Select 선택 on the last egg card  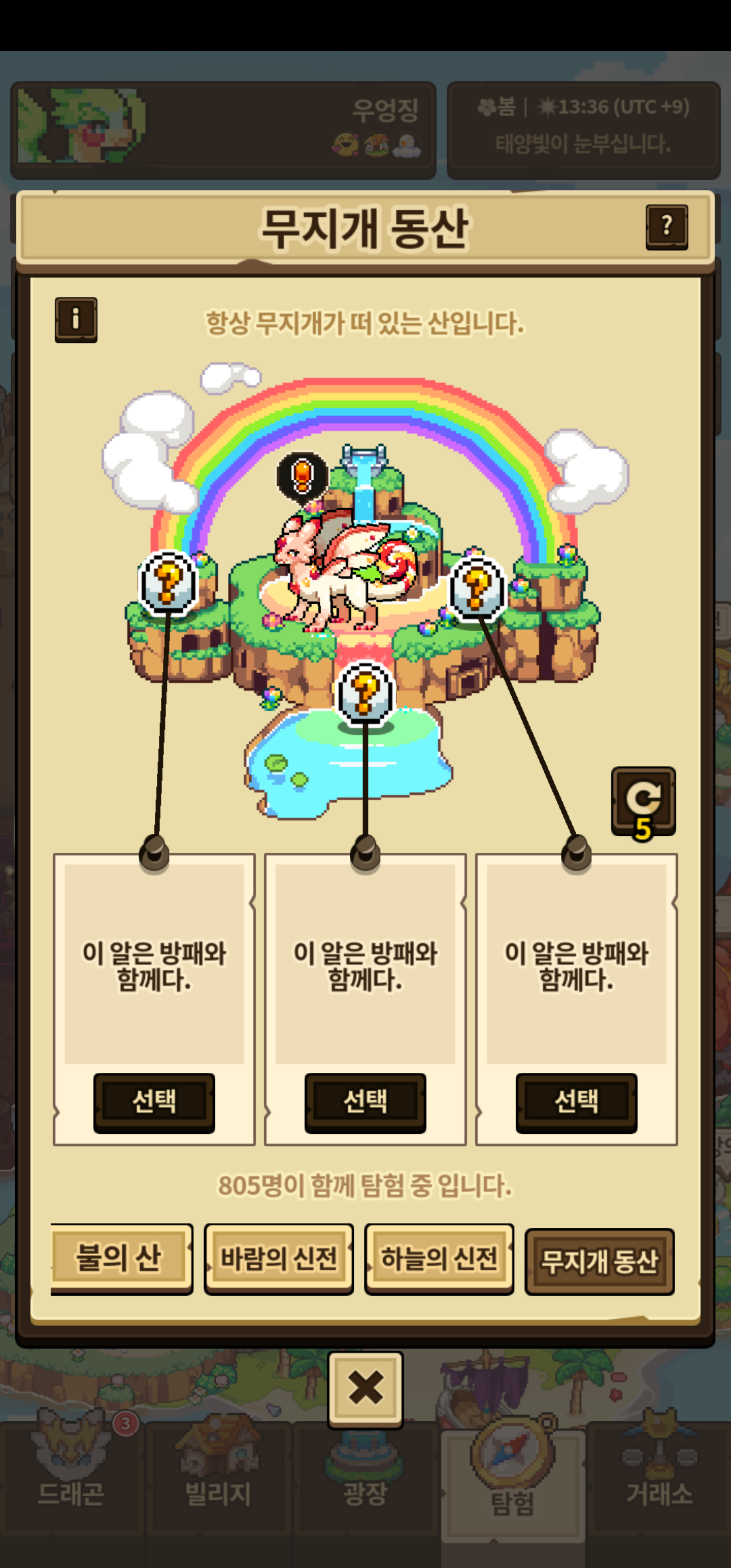576,1102
